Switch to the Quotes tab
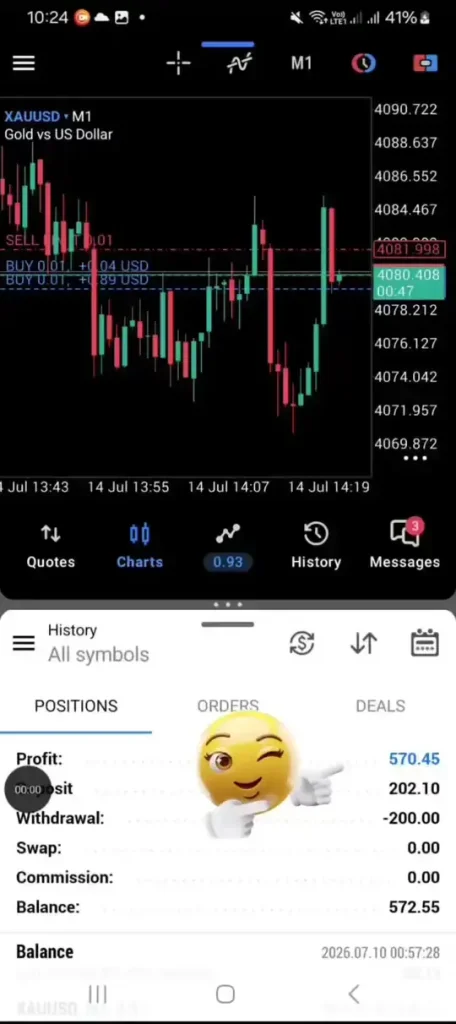This screenshot has height=1024, width=456. (x=50, y=547)
